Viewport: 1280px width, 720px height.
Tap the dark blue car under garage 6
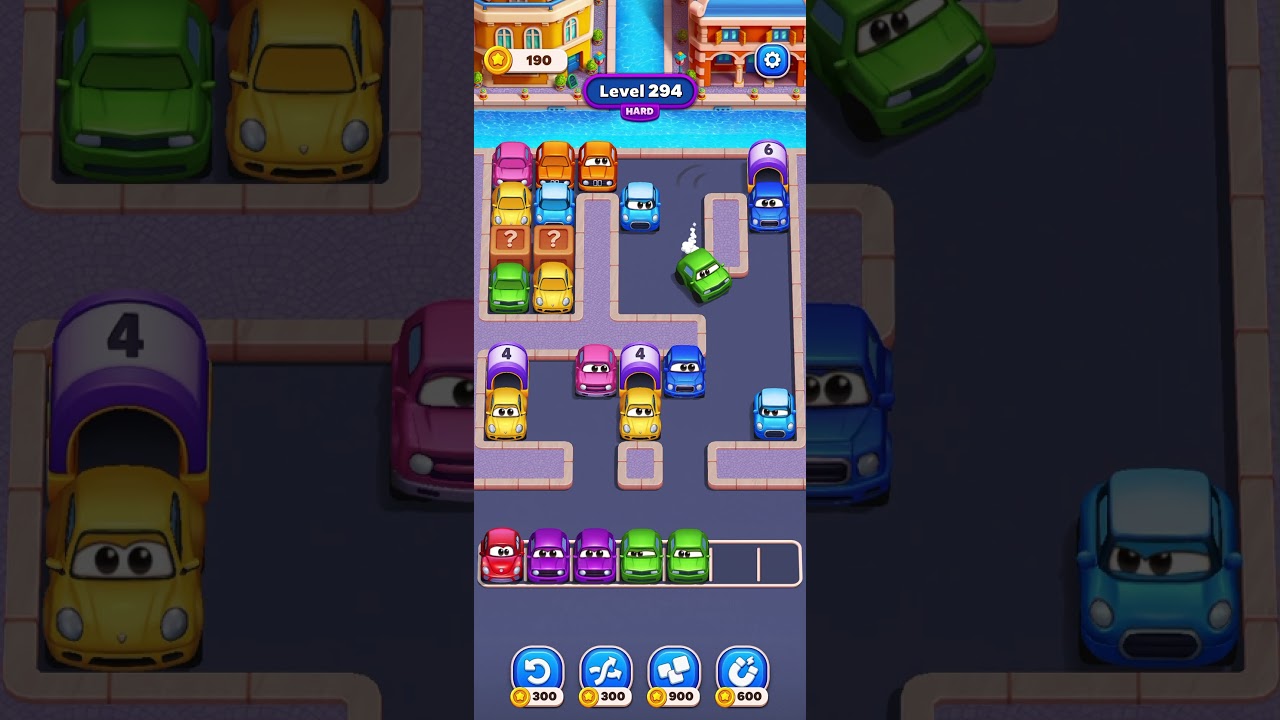(768, 206)
